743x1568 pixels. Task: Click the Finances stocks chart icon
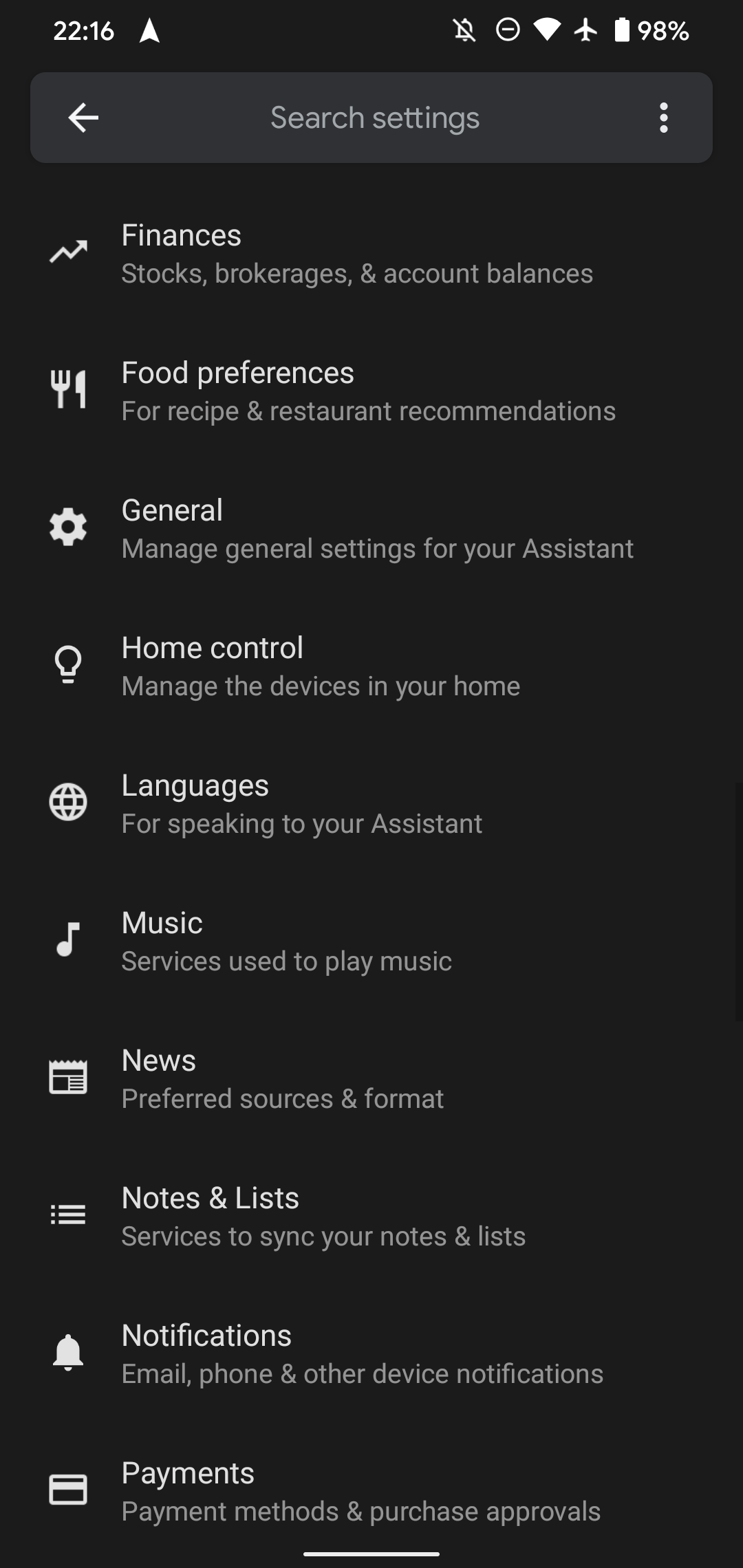coord(68,253)
